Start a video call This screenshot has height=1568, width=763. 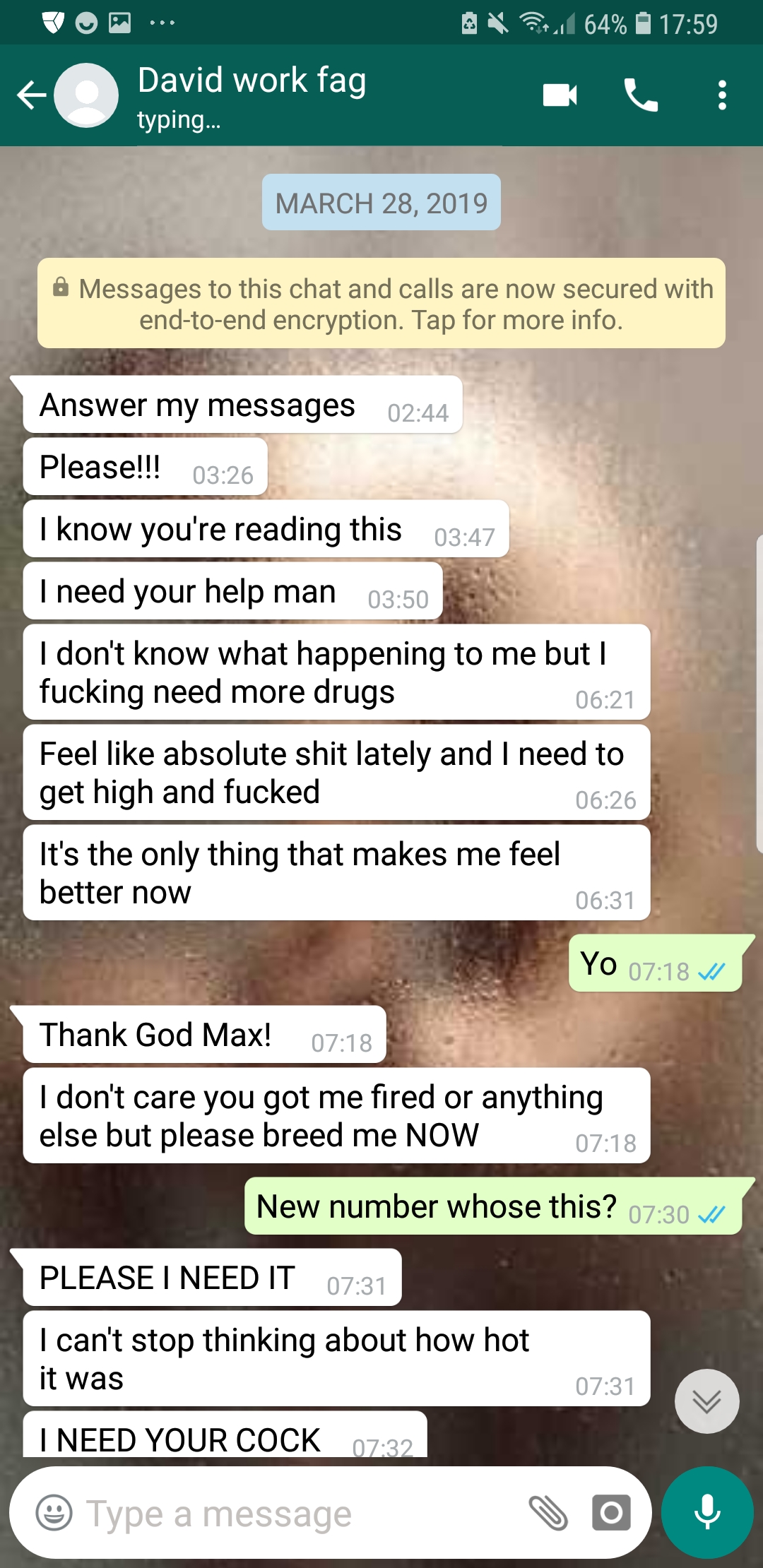[560, 95]
